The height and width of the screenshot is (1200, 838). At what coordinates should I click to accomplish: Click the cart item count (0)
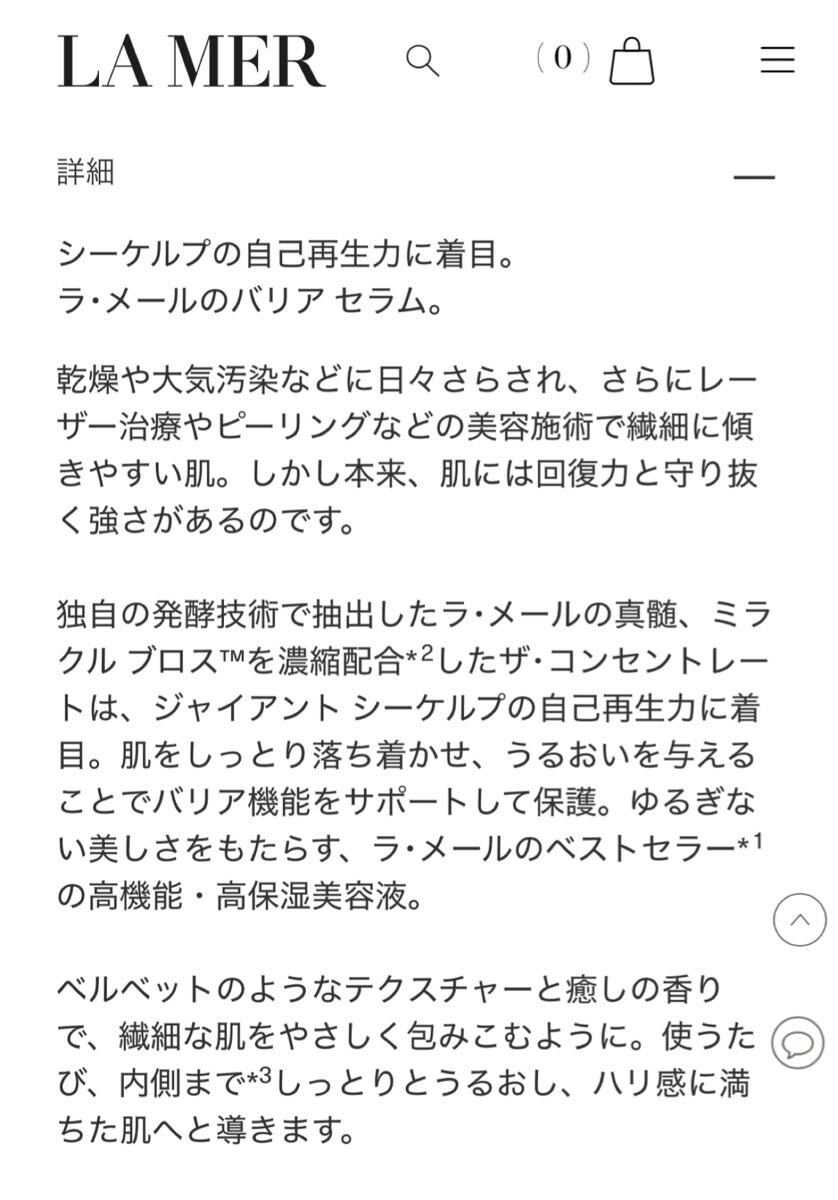563,58
